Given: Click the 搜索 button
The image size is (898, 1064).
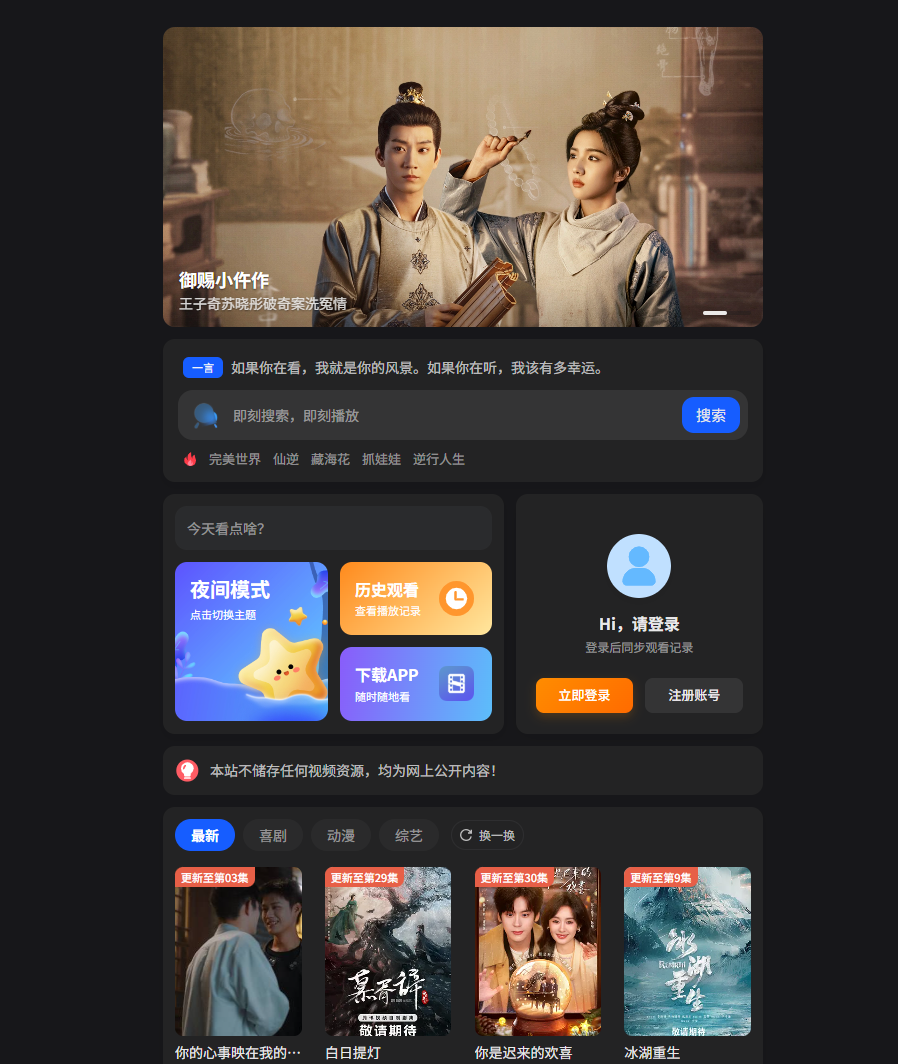Looking at the screenshot, I should 711,414.
